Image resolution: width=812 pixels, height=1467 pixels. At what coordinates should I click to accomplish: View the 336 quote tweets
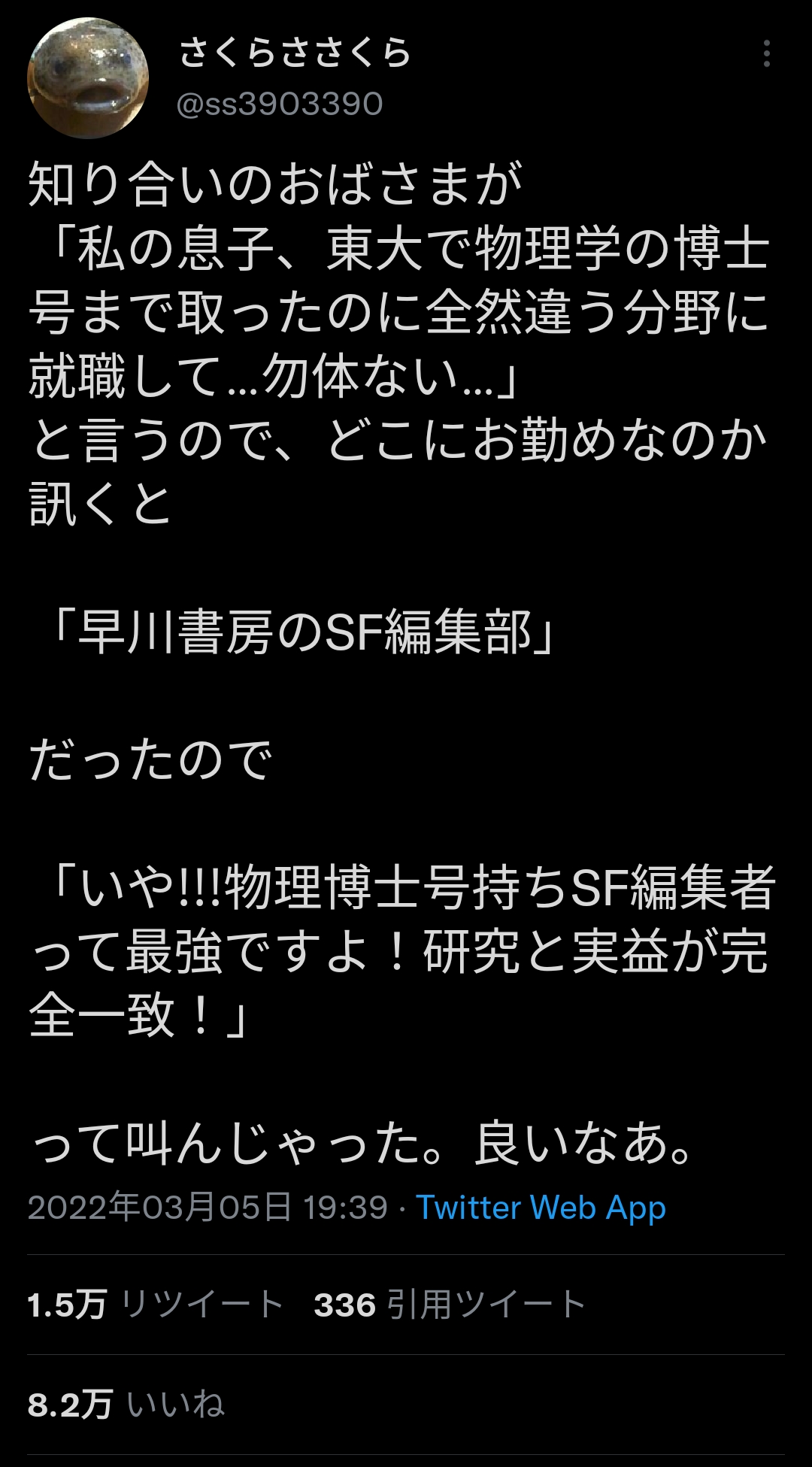tap(450, 1304)
